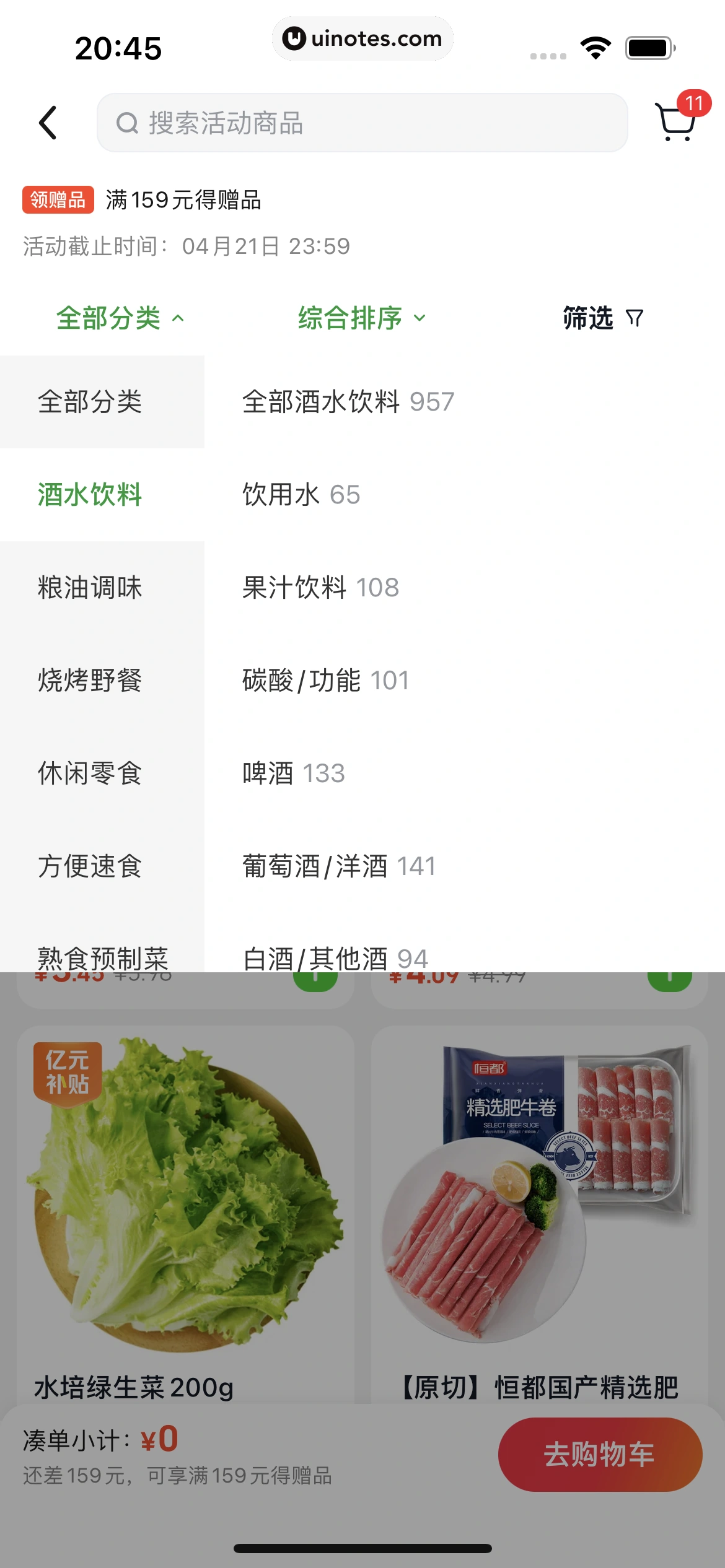Open the 啤酒 subcategory

point(294,773)
